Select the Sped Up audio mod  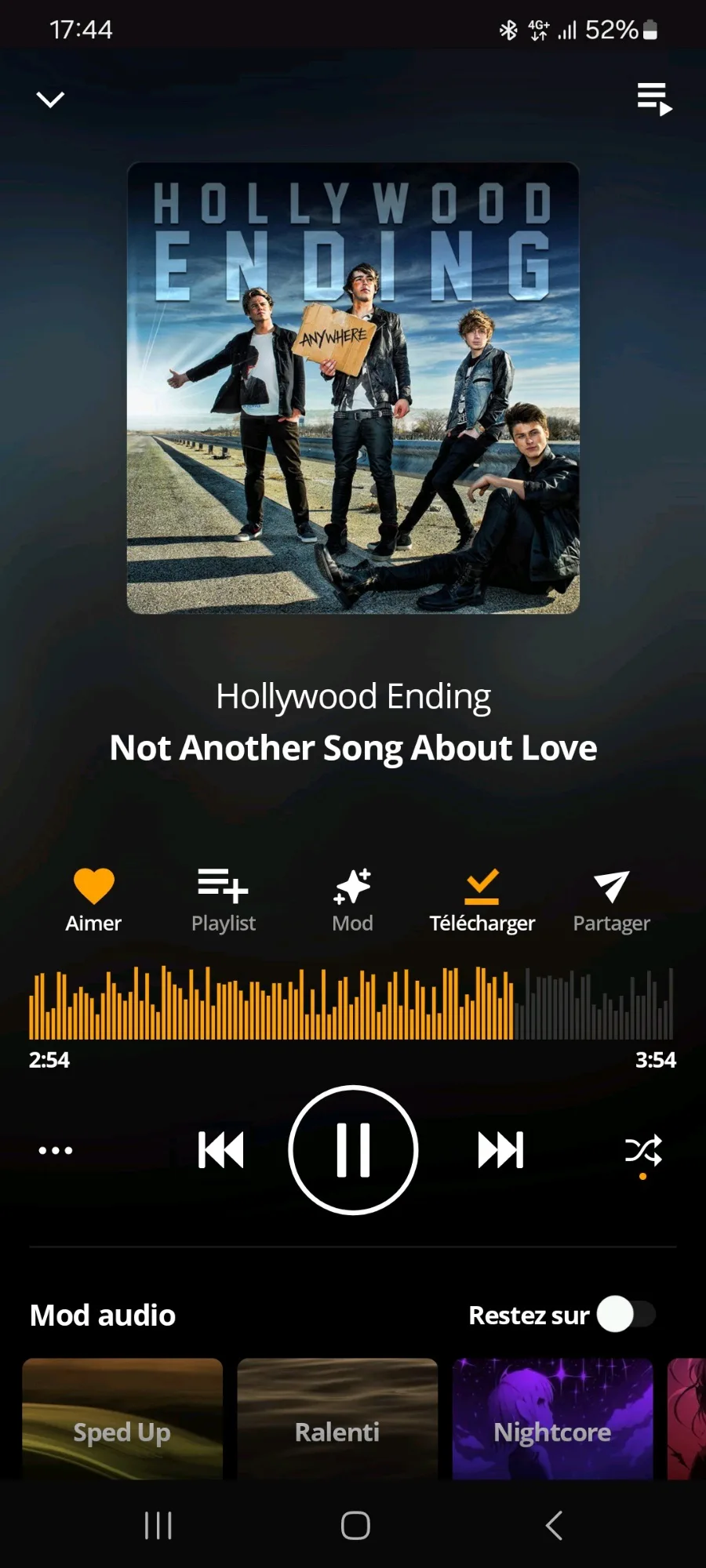click(122, 1419)
